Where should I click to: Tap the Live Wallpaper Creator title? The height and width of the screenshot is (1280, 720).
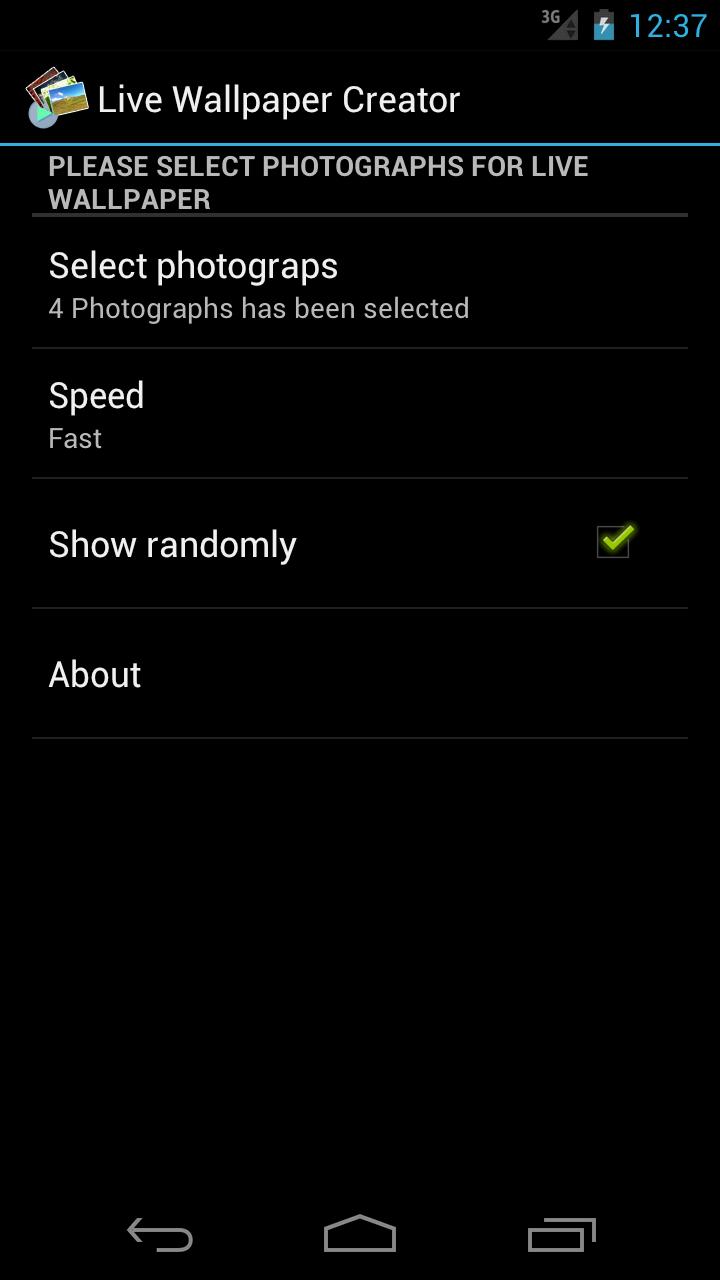coord(277,99)
